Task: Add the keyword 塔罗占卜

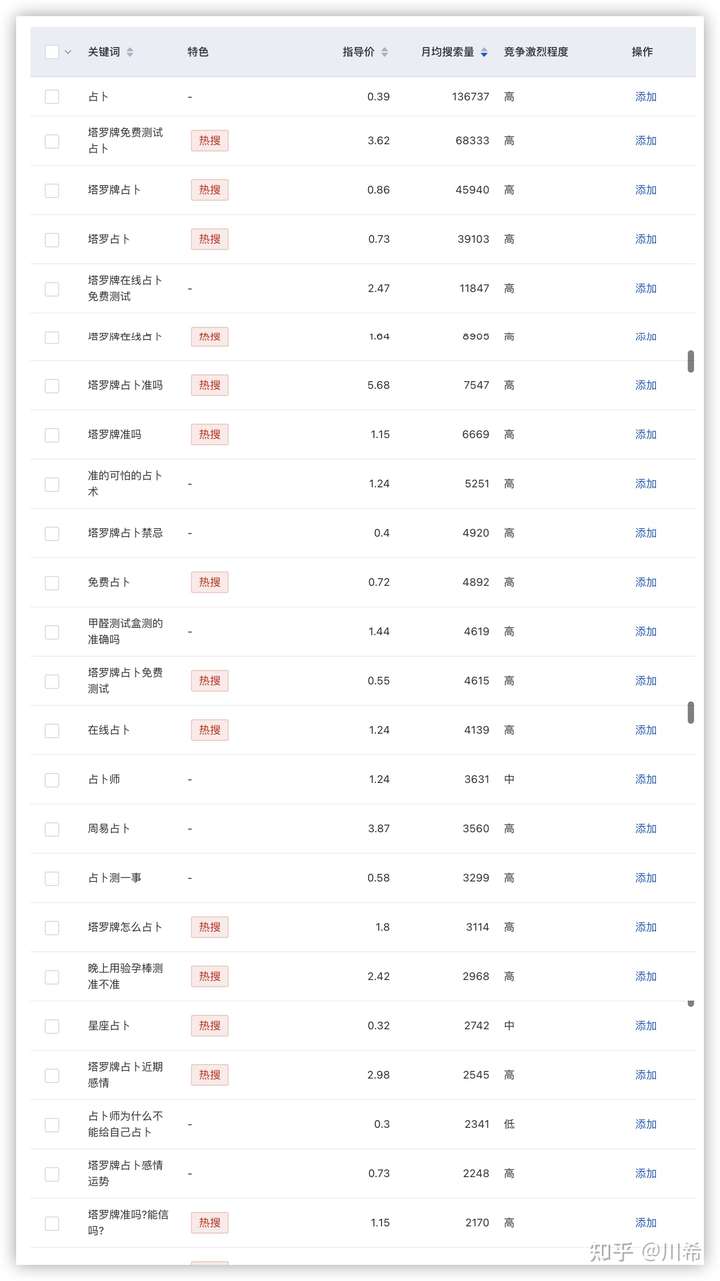Action: coord(646,239)
